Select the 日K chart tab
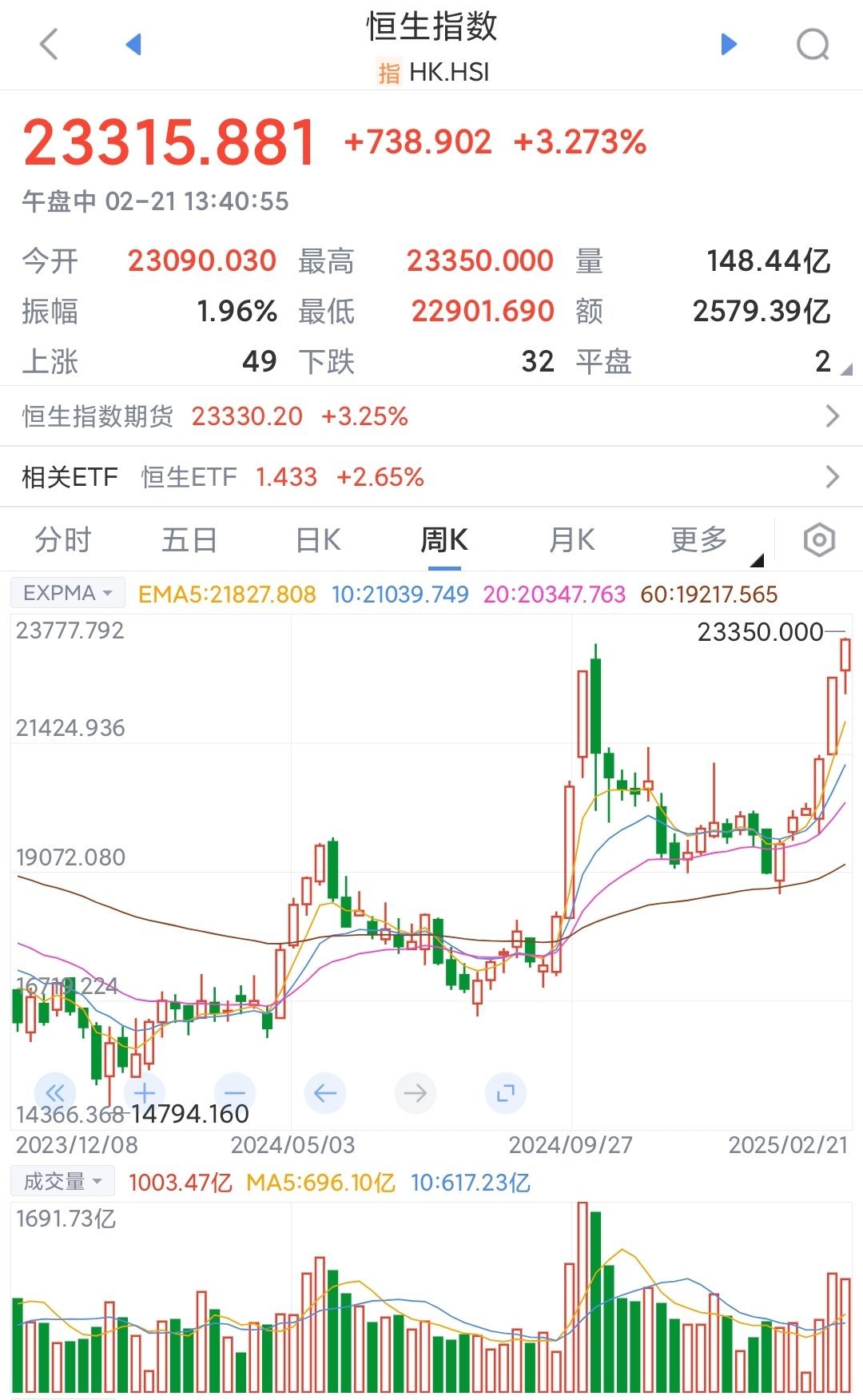Screen dimensions: 863x1400 coord(318,540)
